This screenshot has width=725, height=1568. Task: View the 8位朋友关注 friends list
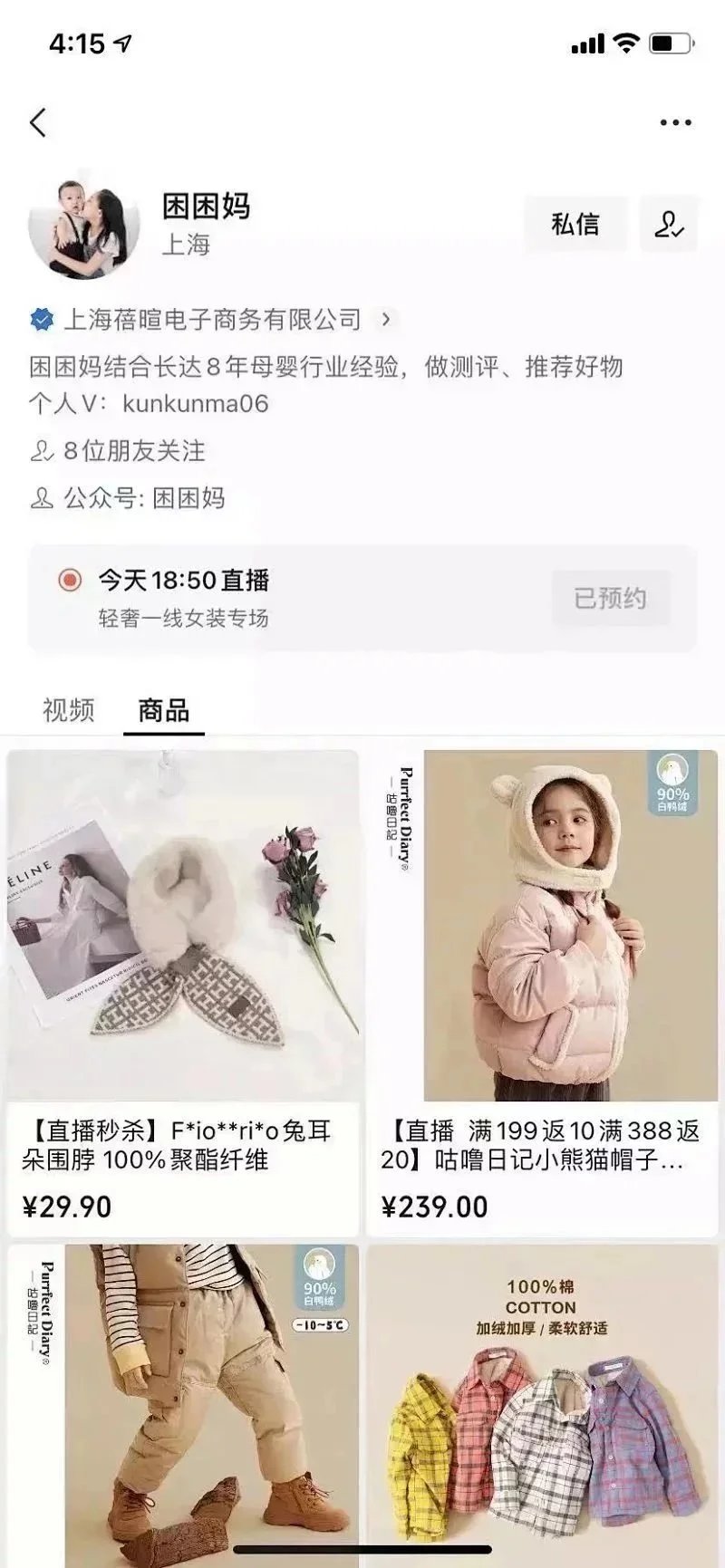pos(134,451)
